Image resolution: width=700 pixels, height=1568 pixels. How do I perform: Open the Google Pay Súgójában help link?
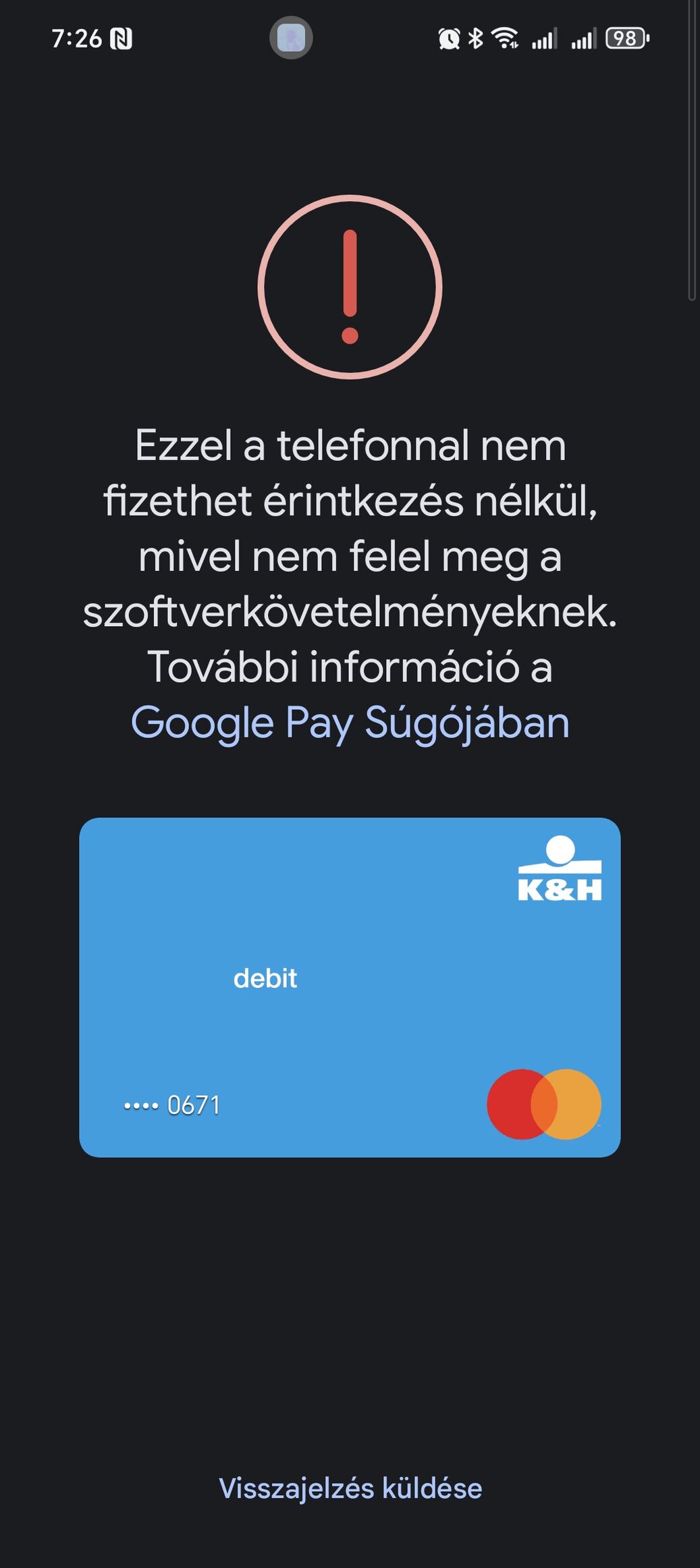(x=350, y=723)
